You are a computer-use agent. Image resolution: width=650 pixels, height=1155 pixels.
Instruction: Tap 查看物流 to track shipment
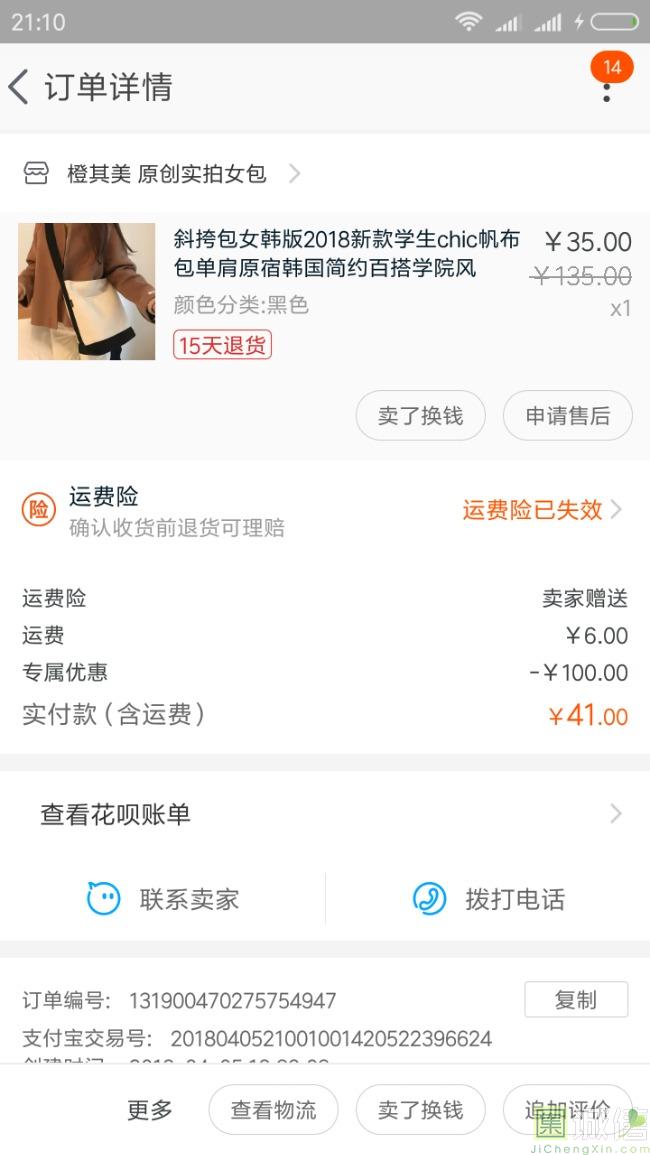tap(273, 1110)
